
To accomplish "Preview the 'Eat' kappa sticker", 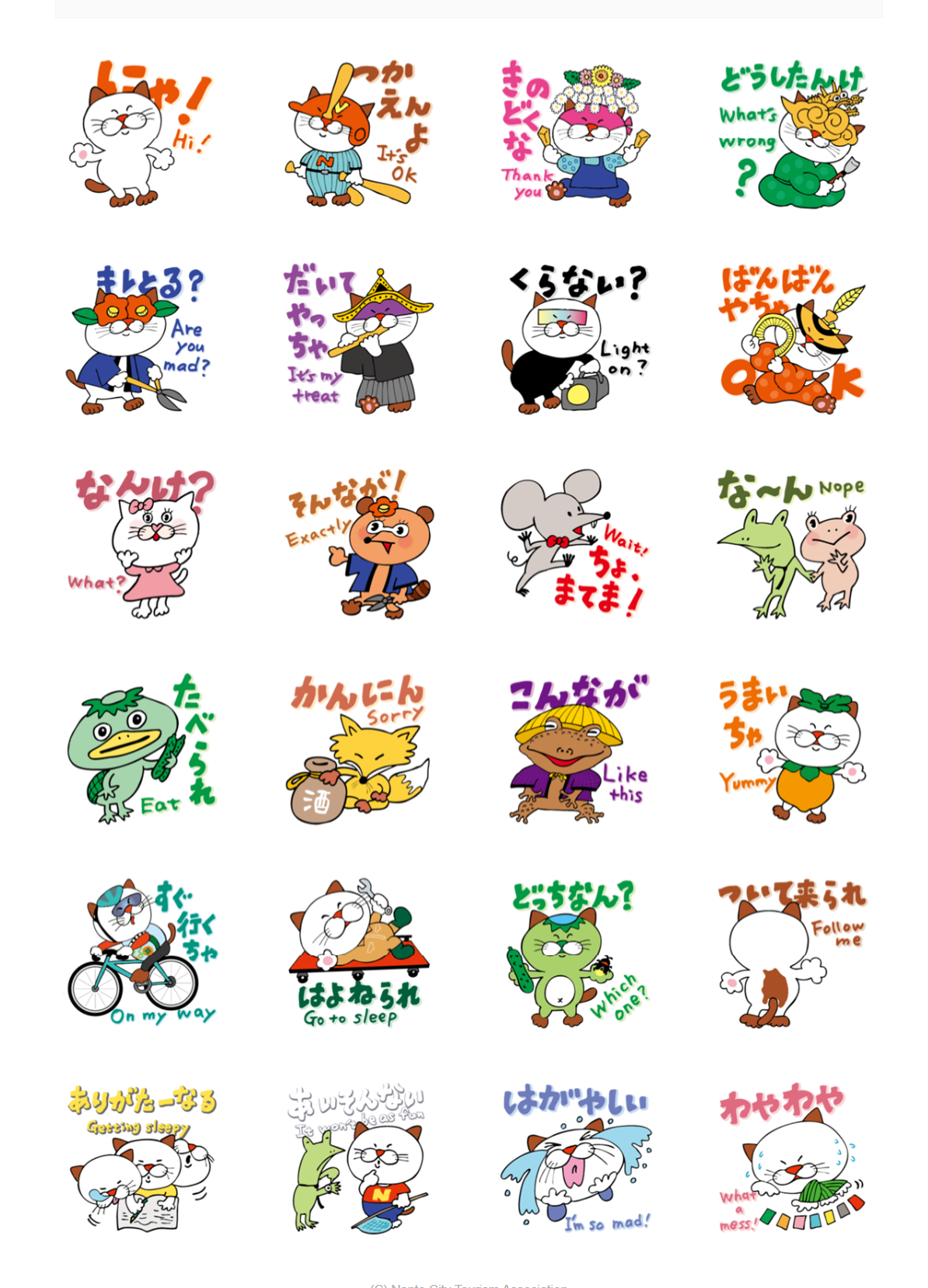I will (x=140, y=749).
